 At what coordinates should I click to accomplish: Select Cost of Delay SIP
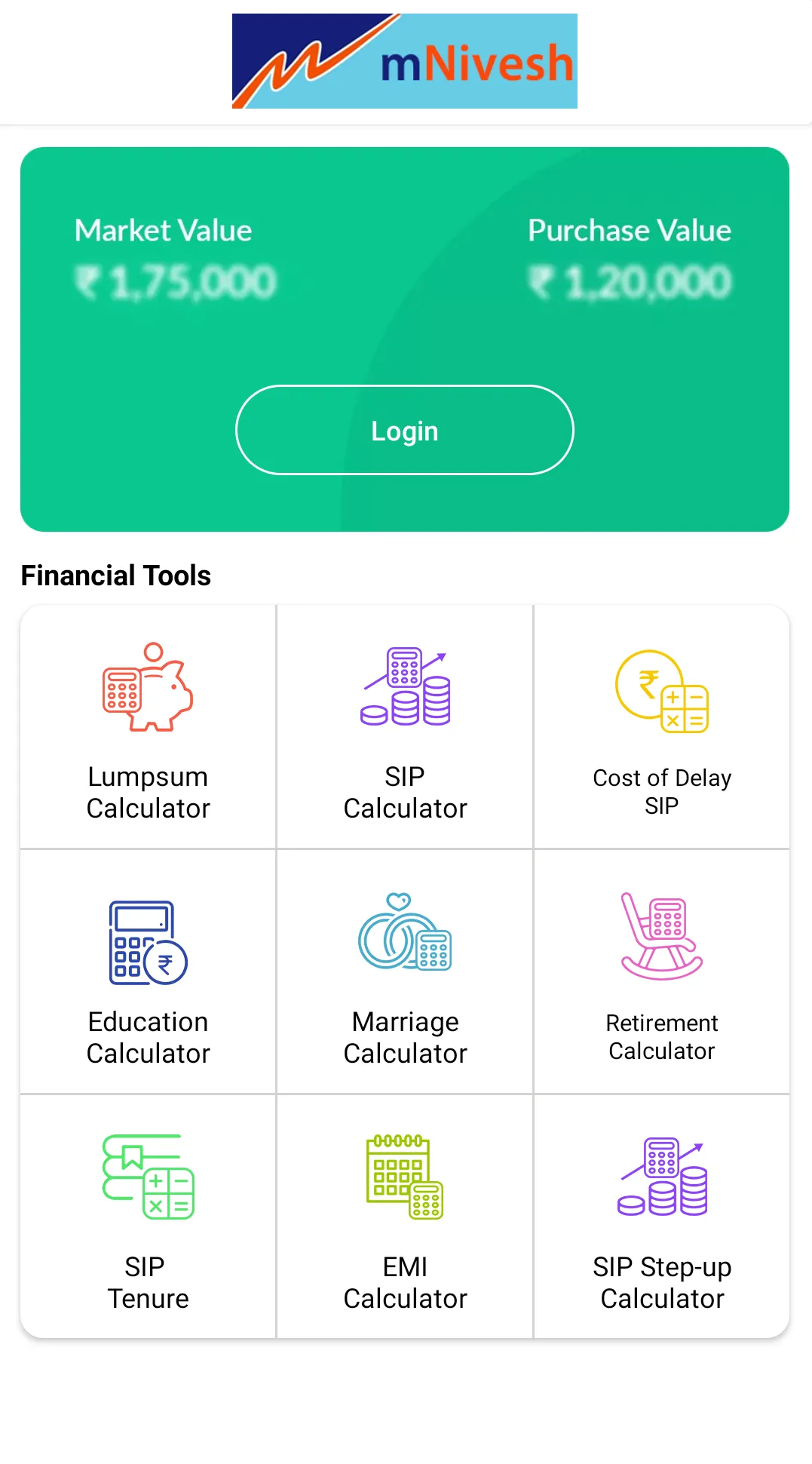click(x=662, y=727)
